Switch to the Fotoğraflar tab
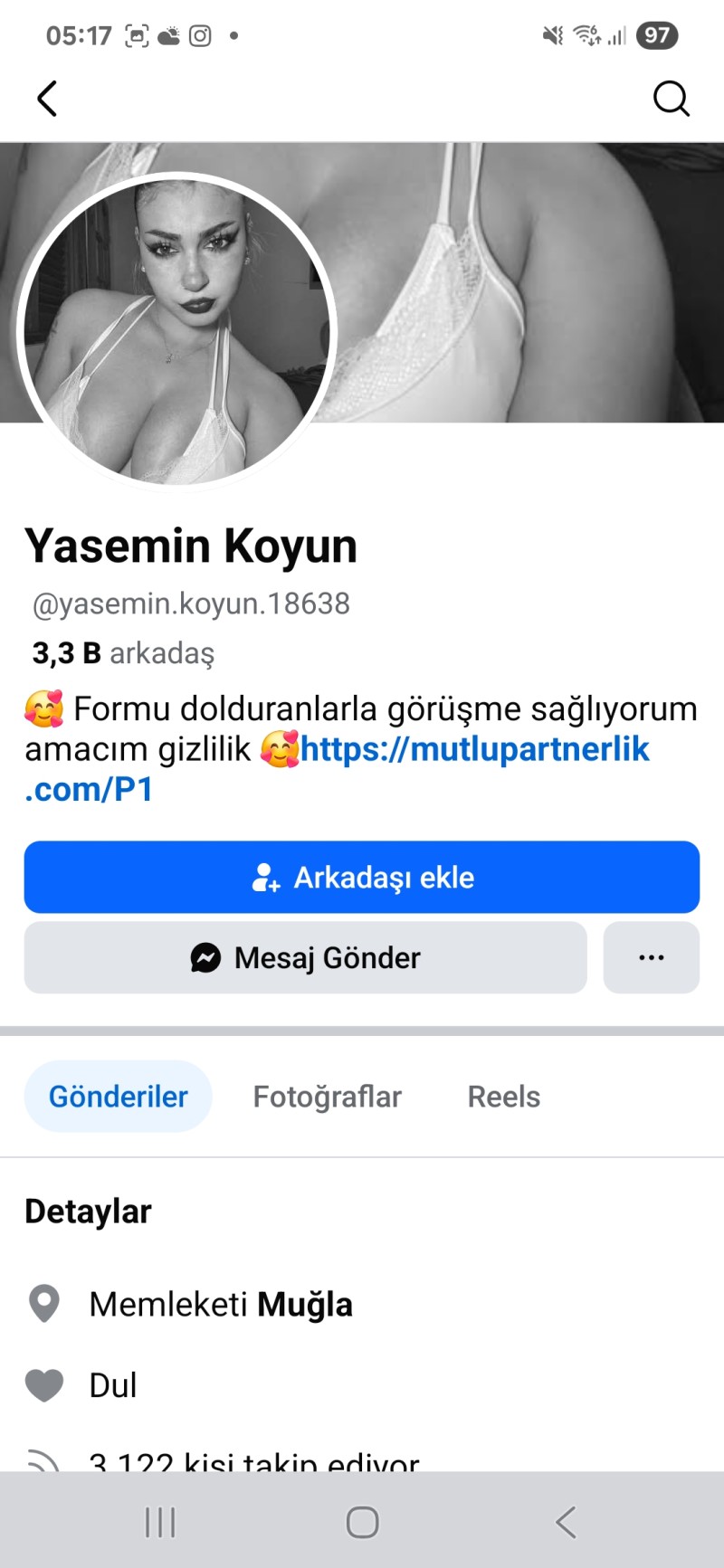Image resolution: width=724 pixels, height=1568 pixels. (x=327, y=1096)
